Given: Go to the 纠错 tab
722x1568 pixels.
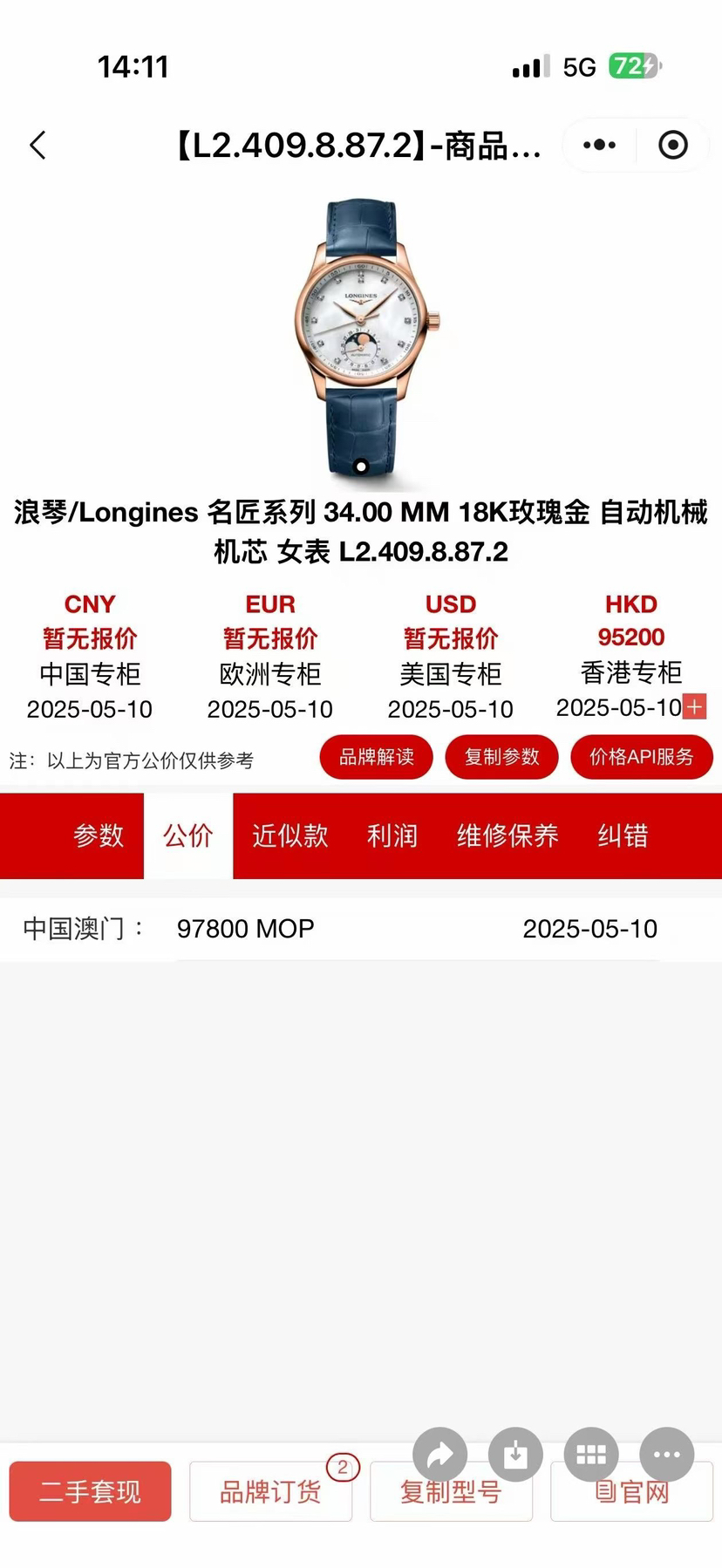Looking at the screenshot, I should click(623, 835).
